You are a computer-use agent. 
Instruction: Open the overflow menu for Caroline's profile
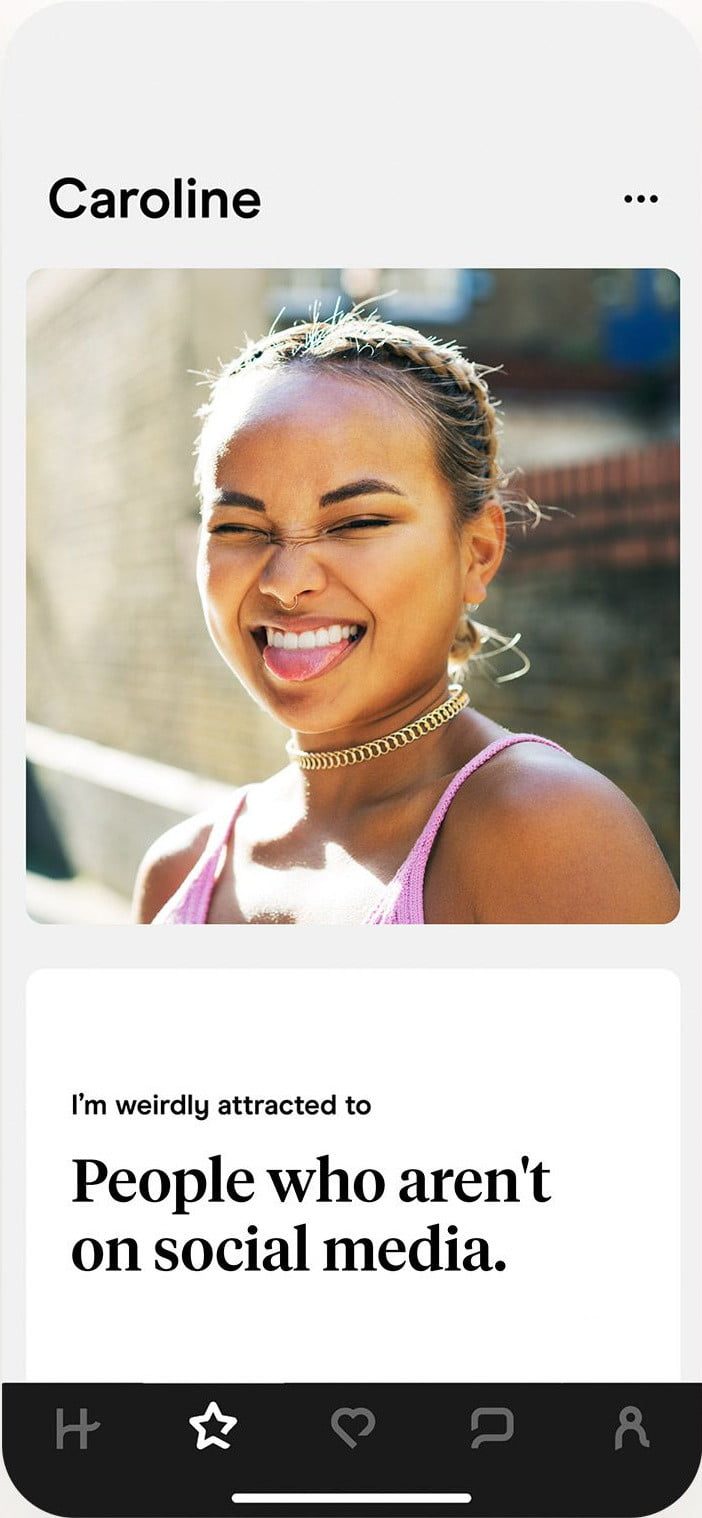point(640,199)
